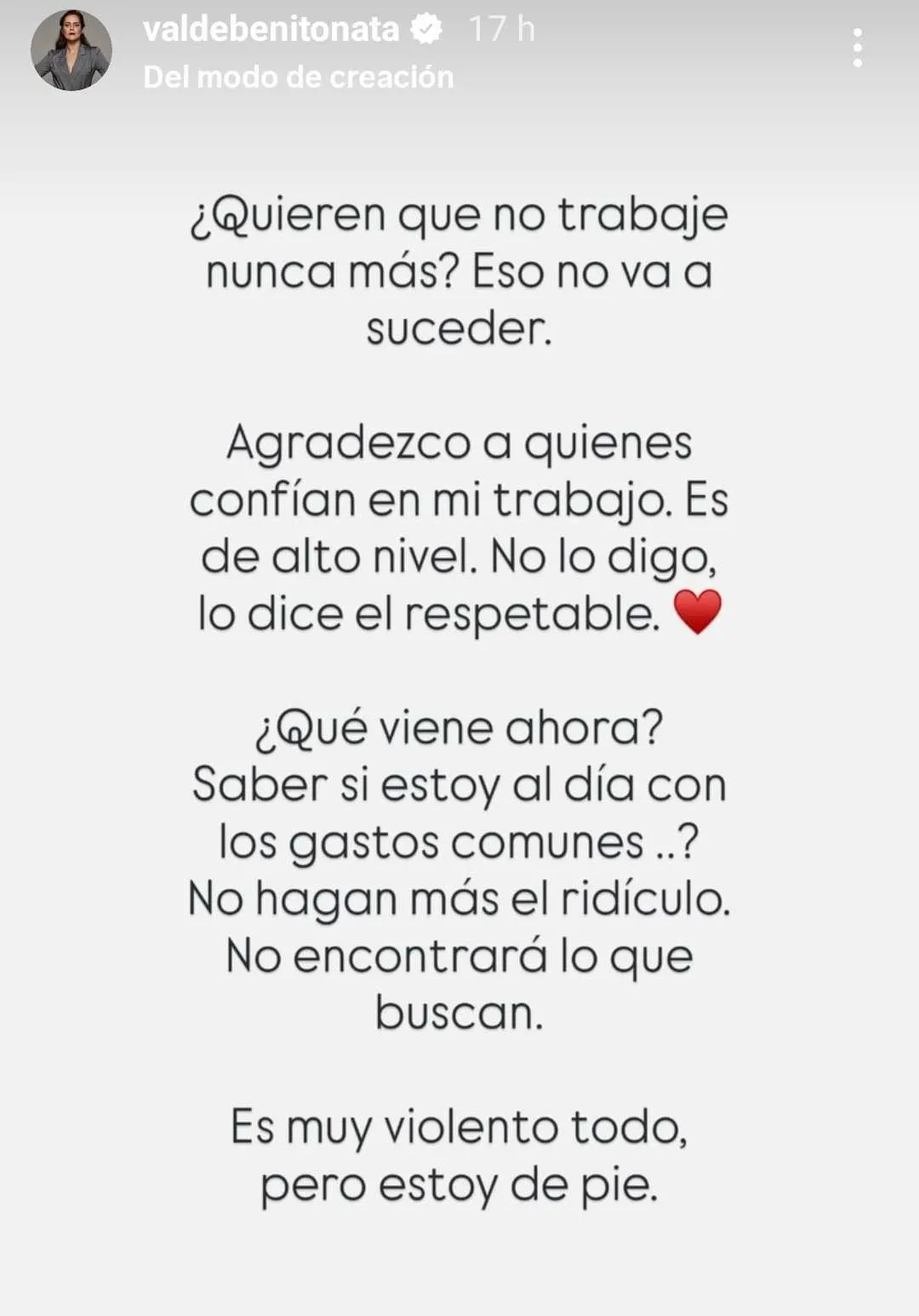The image size is (919, 1316).
Task: Tap the valdebenitonata username
Action: click(271, 29)
